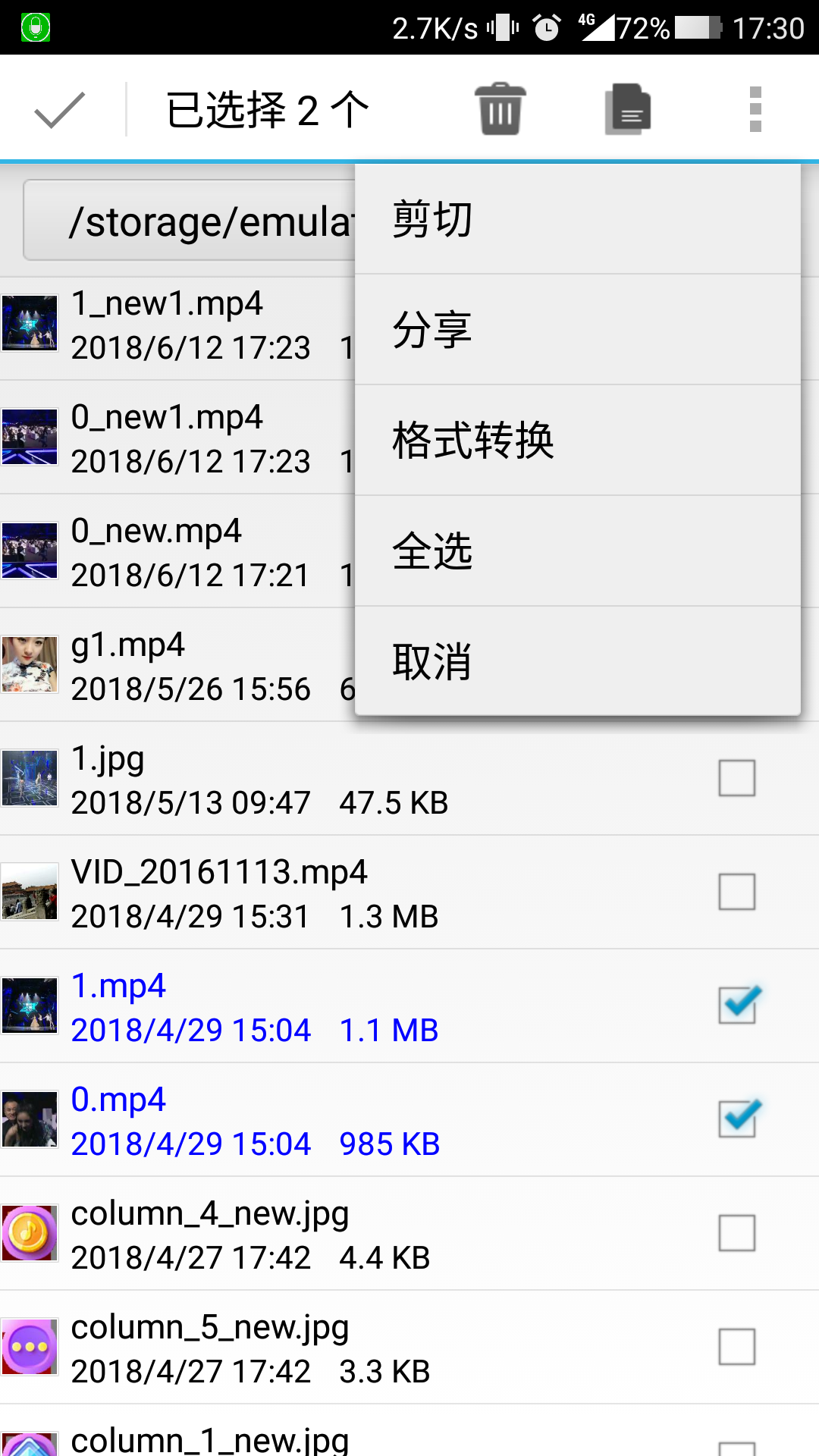The image size is (819, 1456).
Task: Tap the storage path bar at top
Action: (x=190, y=220)
